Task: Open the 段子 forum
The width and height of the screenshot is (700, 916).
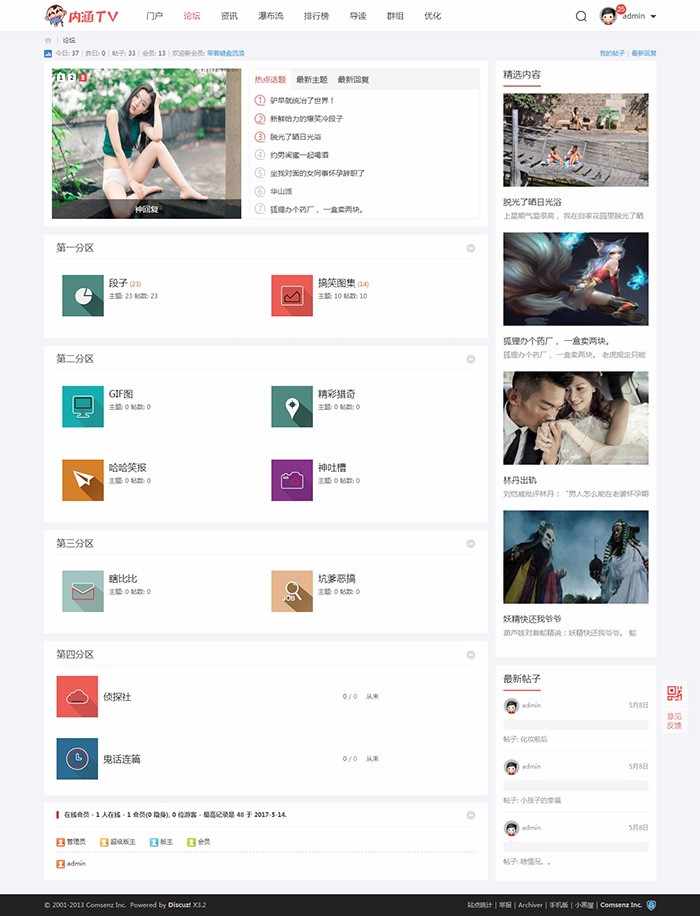Action: pos(118,283)
